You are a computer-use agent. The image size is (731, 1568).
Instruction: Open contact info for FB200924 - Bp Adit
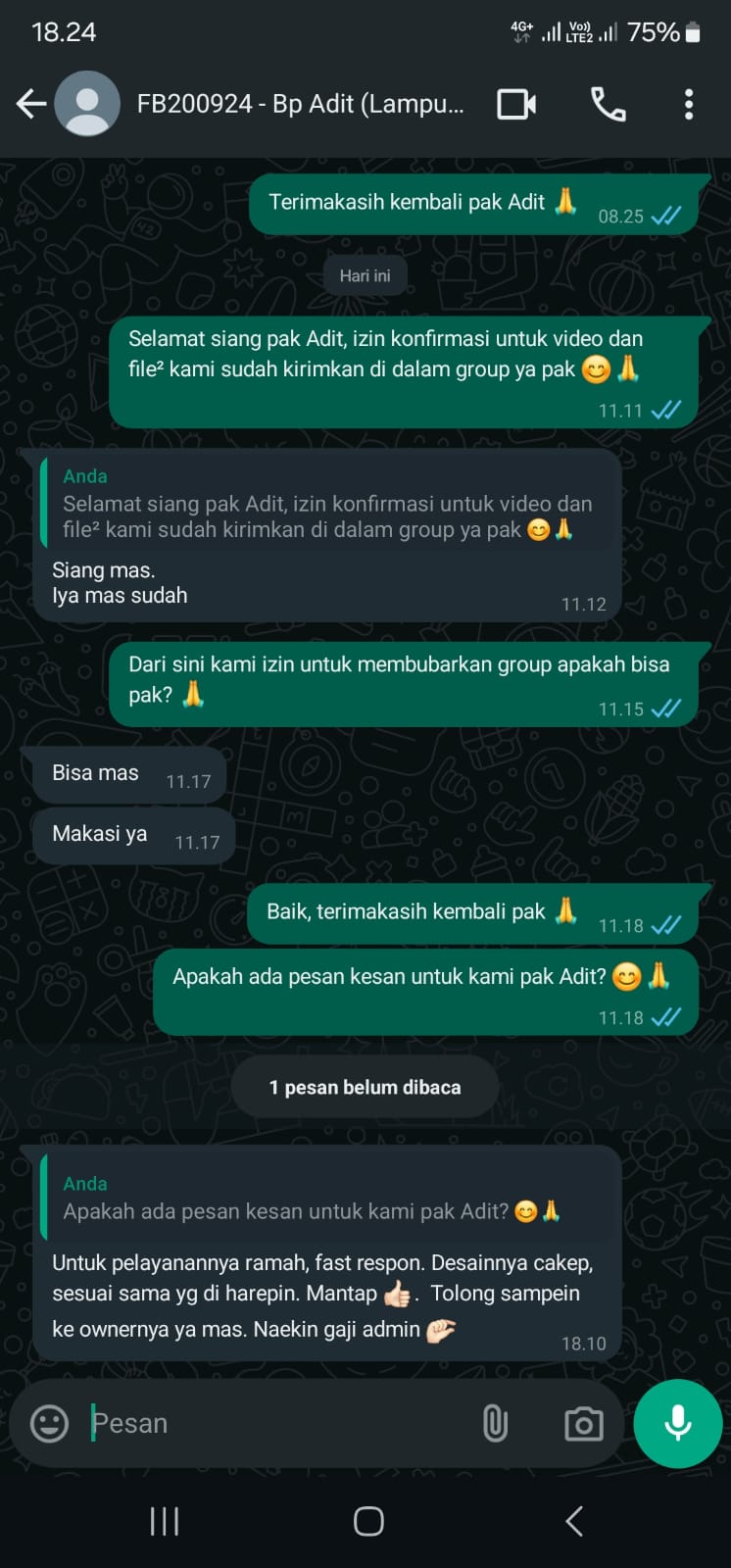point(300,104)
